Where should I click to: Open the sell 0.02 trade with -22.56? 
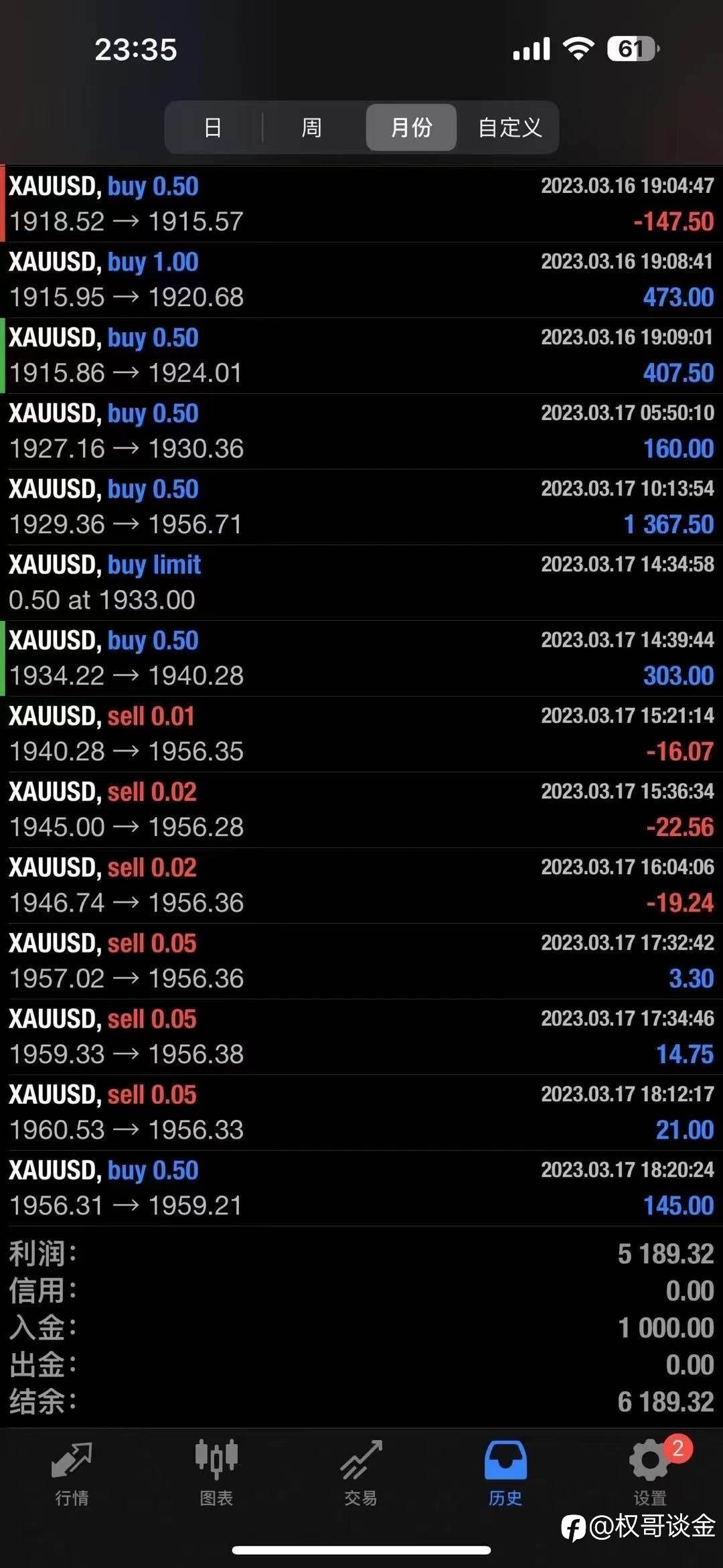(x=361, y=810)
